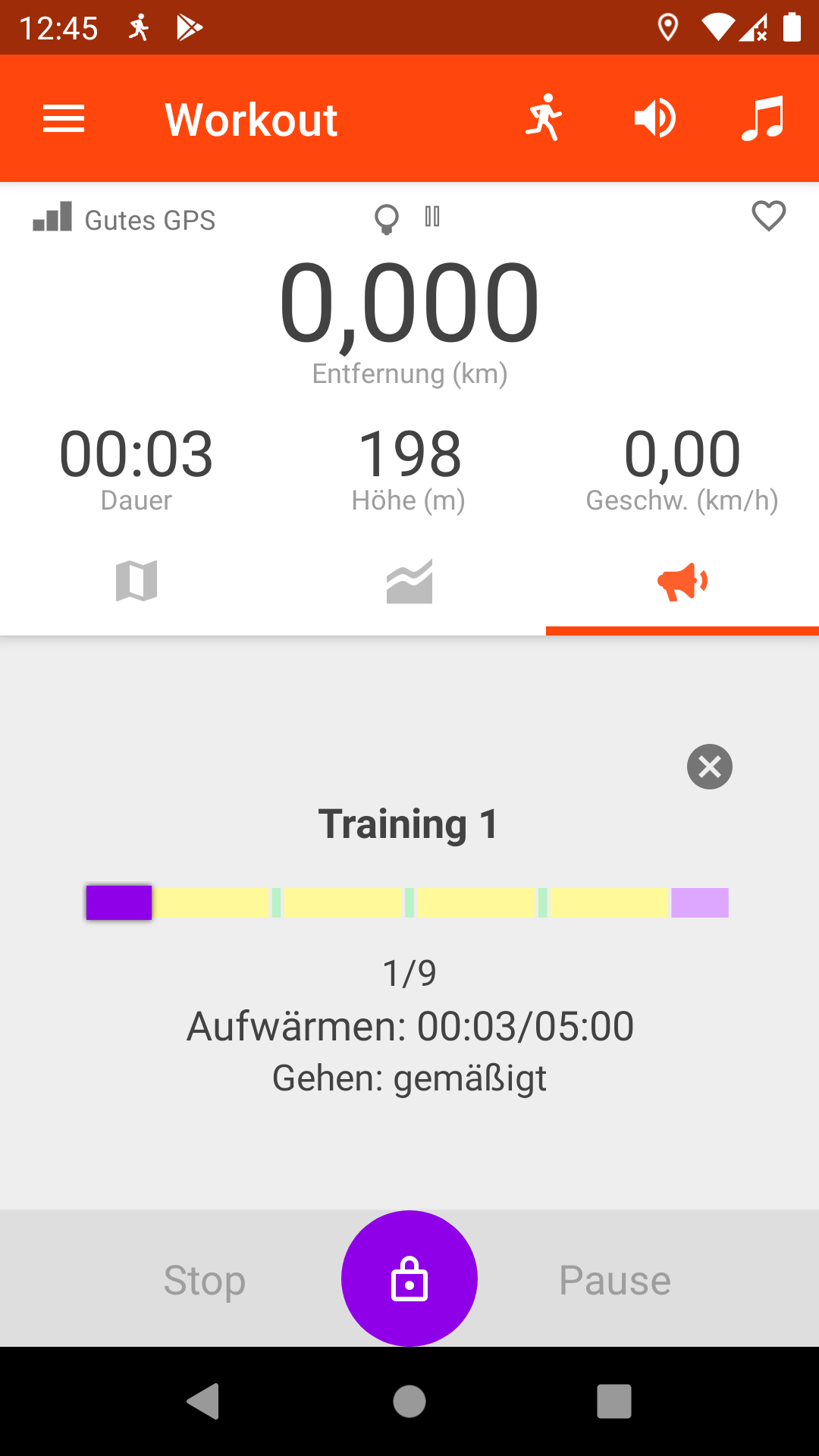819x1456 pixels.
Task: Open the music note player
Action: click(x=763, y=118)
